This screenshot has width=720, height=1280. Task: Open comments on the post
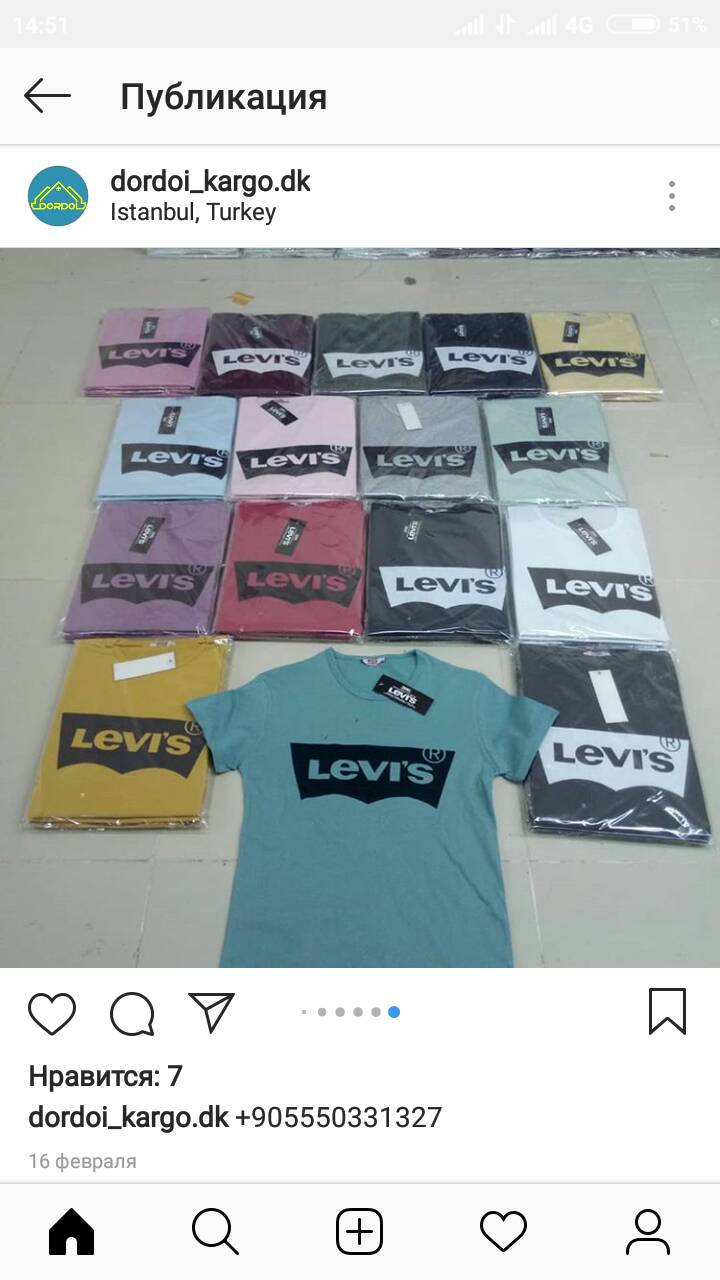pyautogui.click(x=132, y=1013)
